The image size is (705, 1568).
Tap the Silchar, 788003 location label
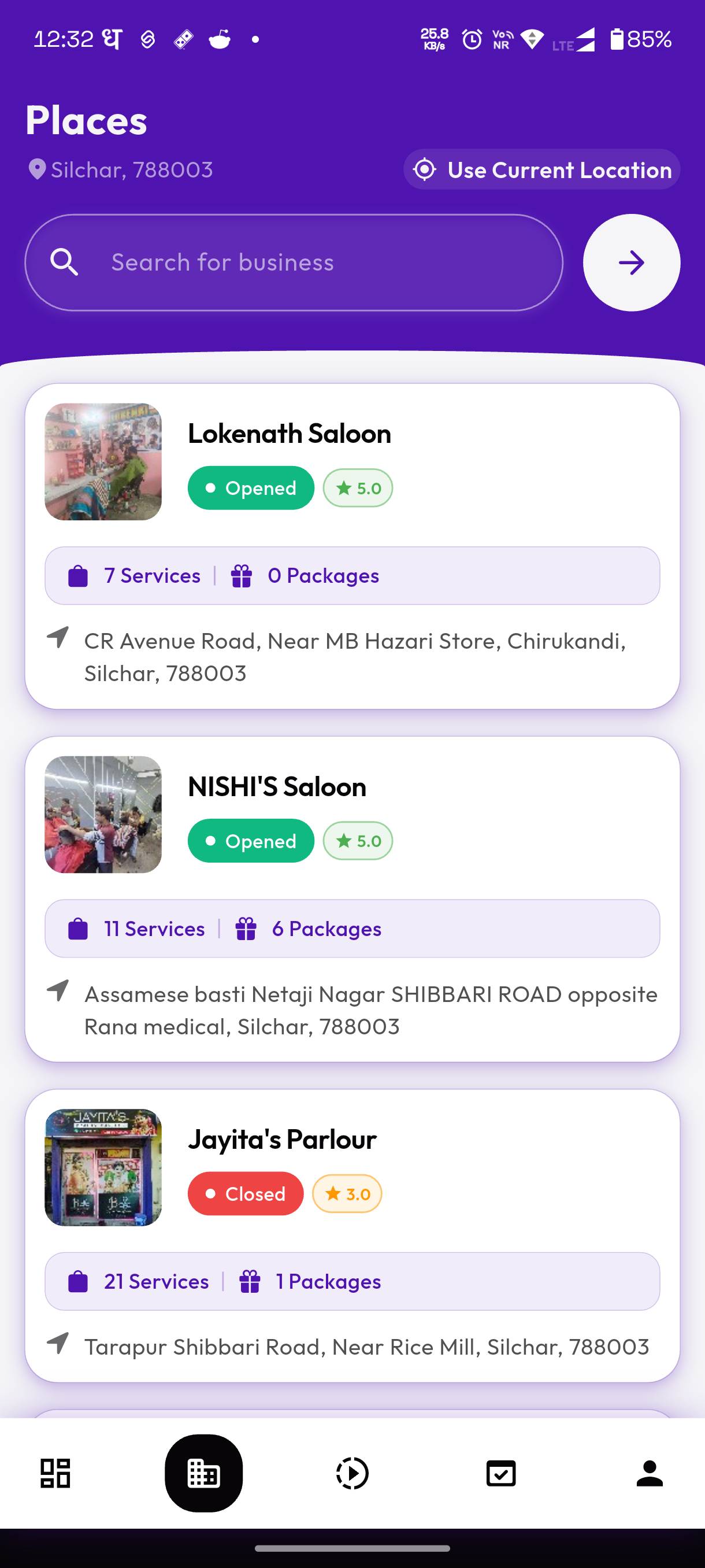[x=122, y=169]
